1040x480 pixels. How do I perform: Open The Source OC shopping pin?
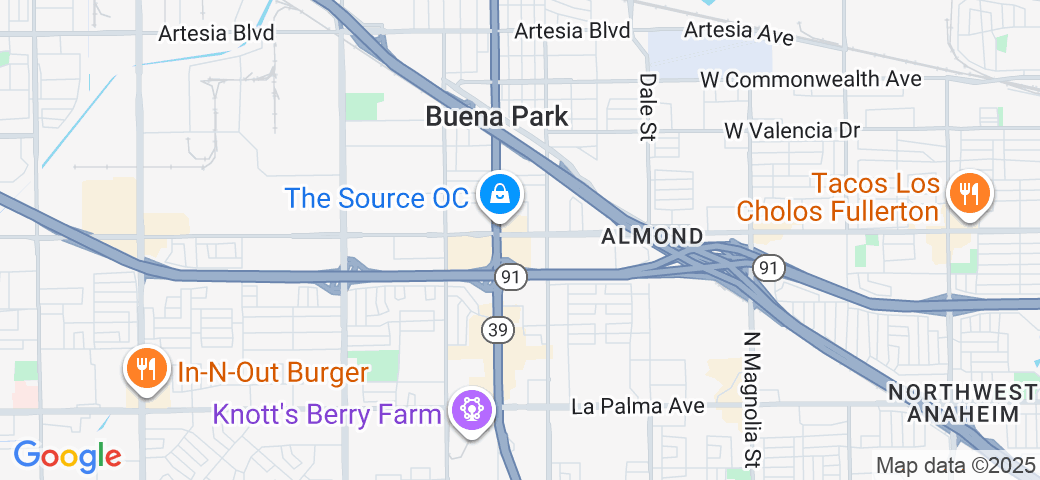tap(498, 195)
